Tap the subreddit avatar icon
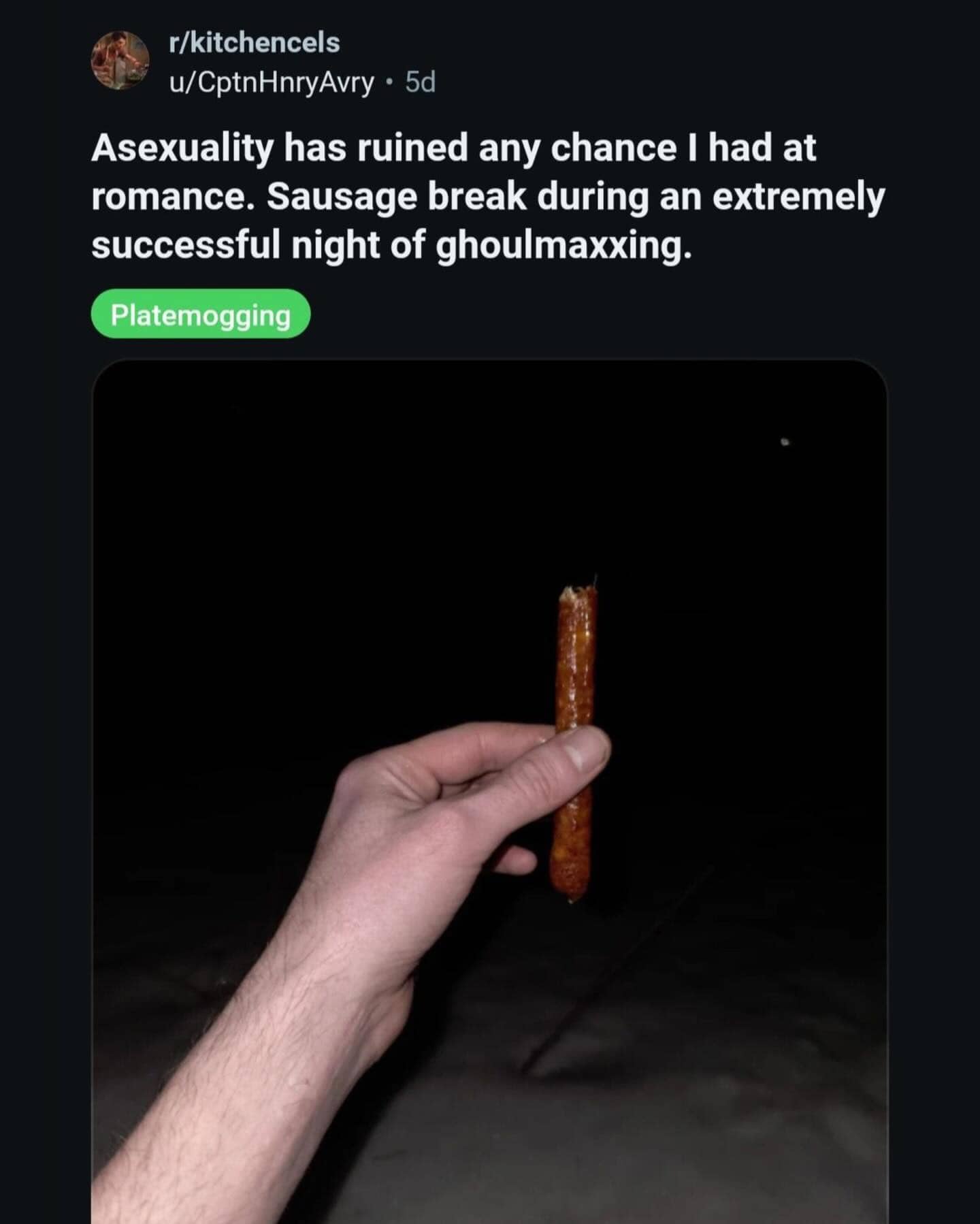 pos(121,60)
